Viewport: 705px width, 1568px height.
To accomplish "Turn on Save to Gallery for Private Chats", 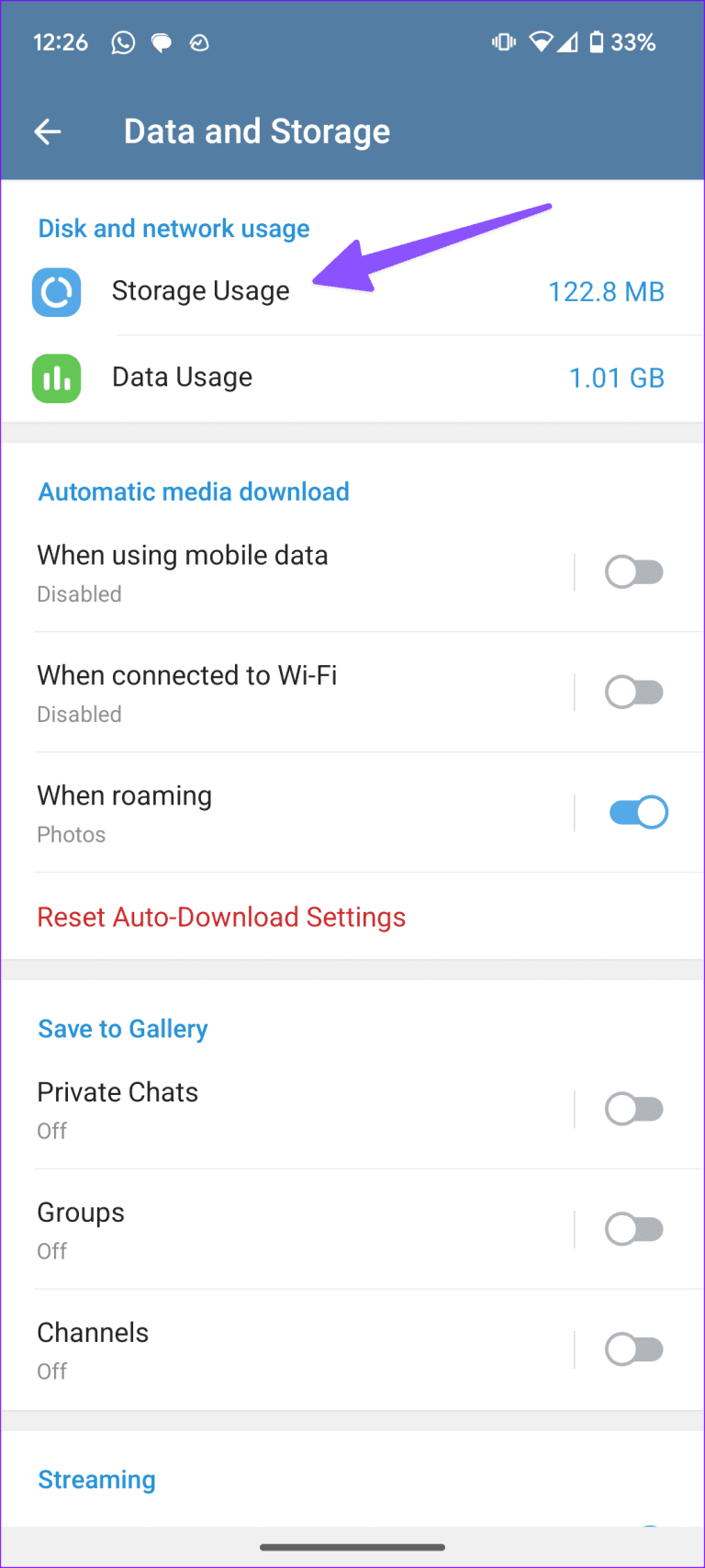I will coord(634,1109).
